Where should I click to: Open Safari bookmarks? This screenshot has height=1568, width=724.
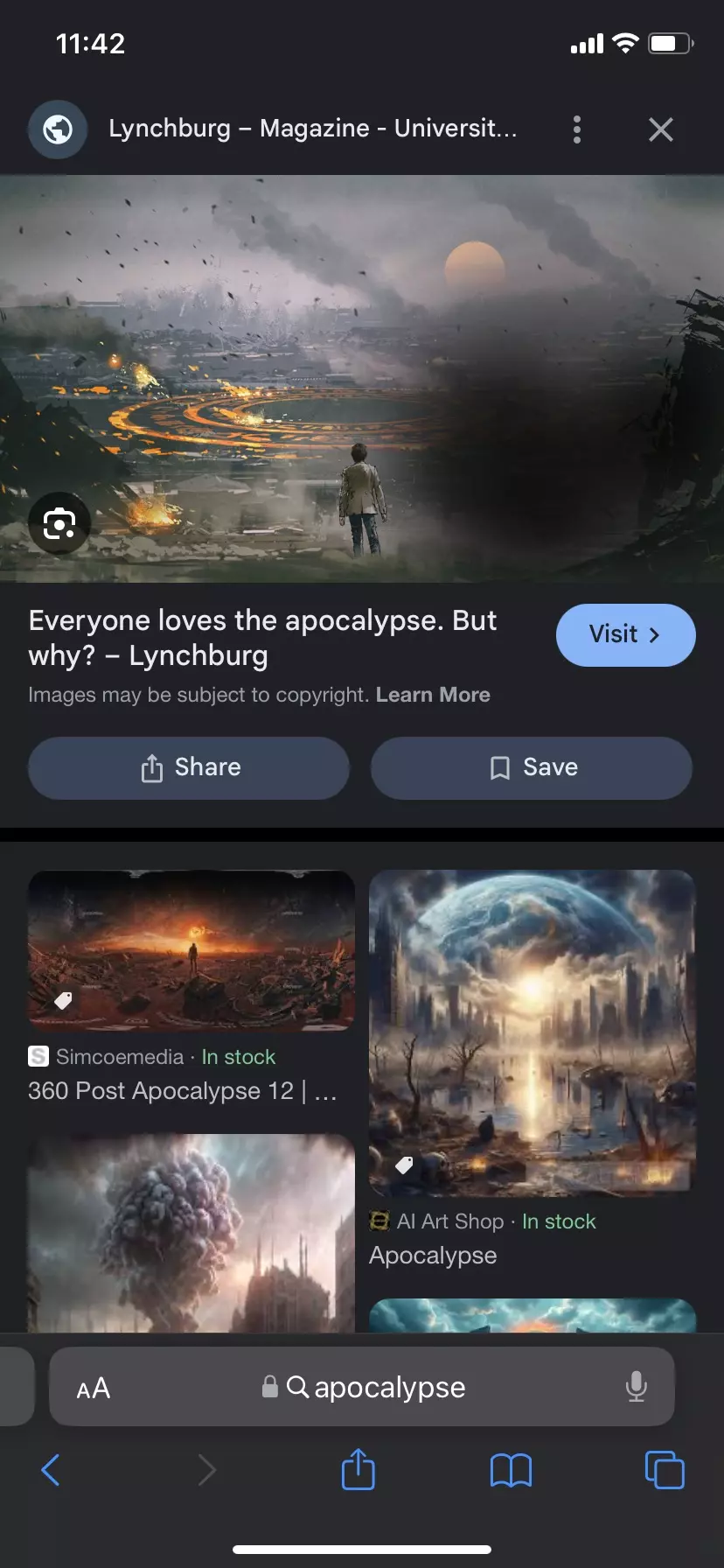coord(511,1470)
